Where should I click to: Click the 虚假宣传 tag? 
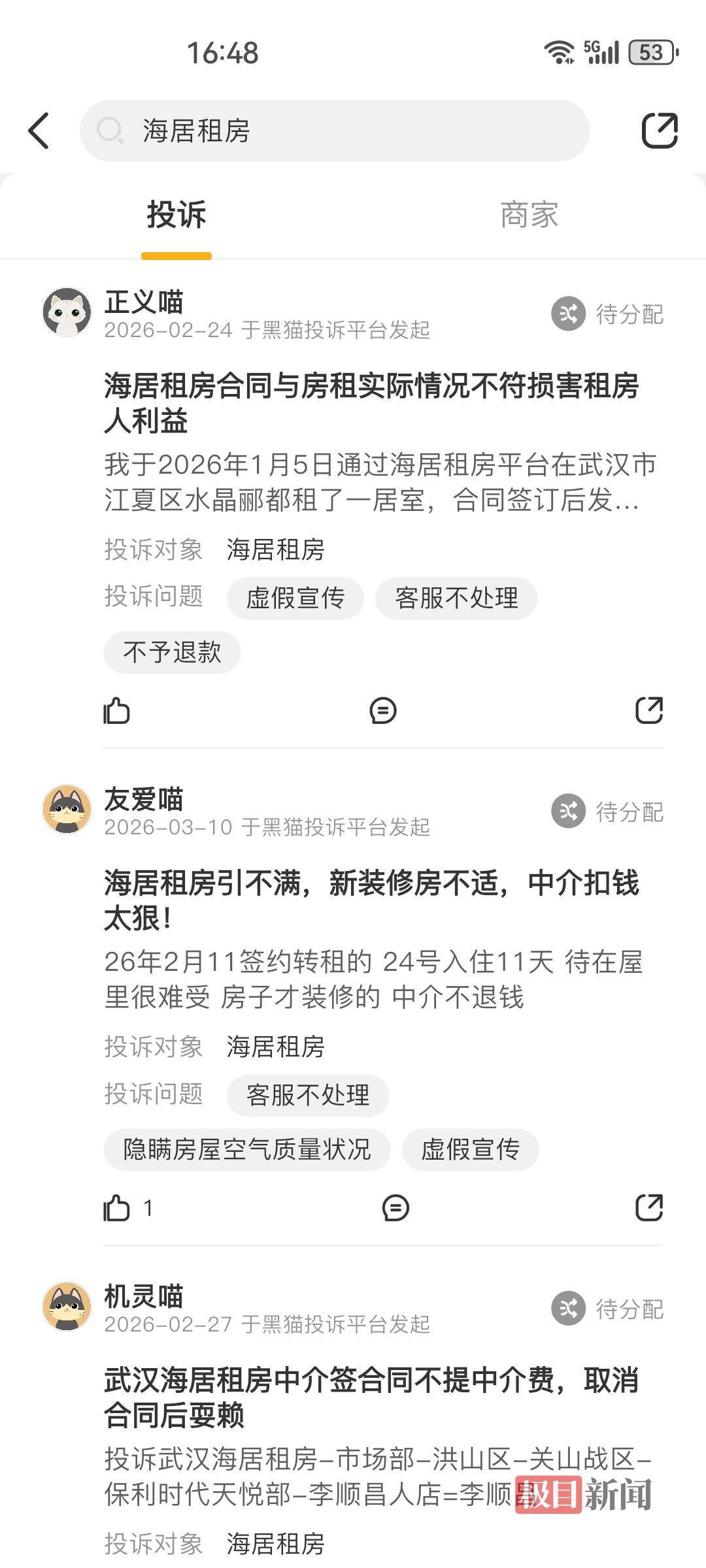[295, 597]
